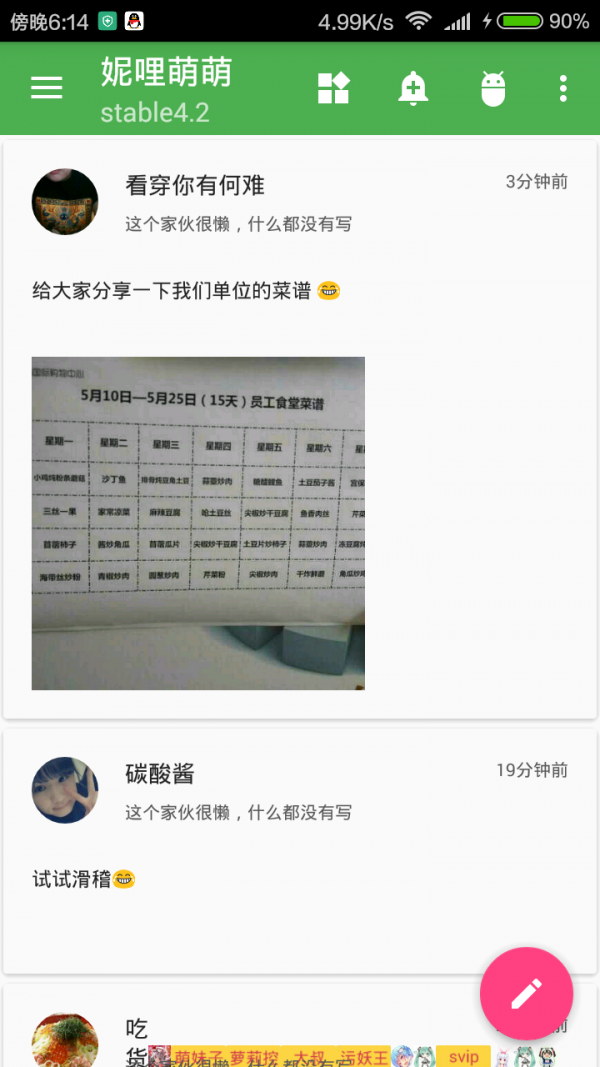This screenshot has width=600, height=1067.
Task: Open the hamburger drawer menu
Action: pyautogui.click(x=46, y=88)
